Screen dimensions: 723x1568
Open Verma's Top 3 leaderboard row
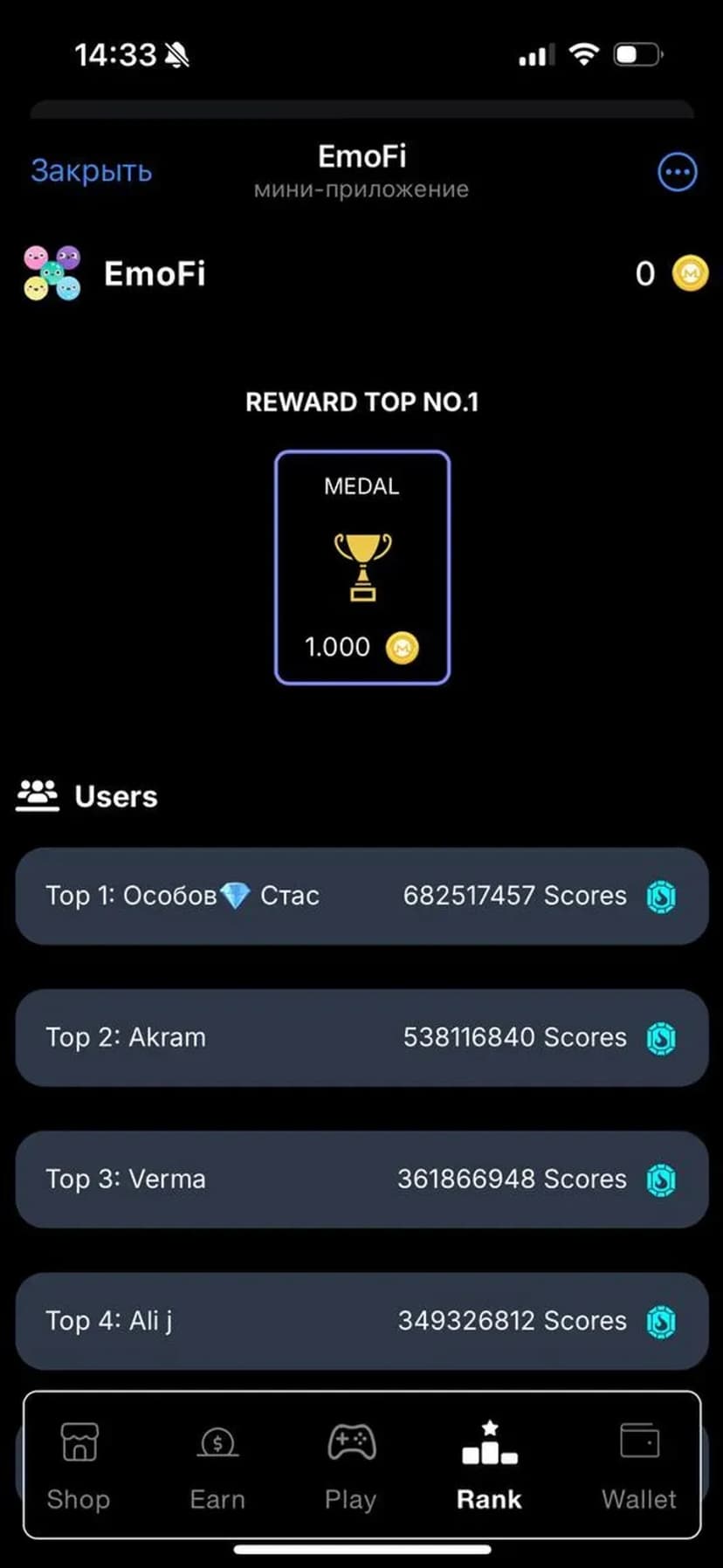[361, 1179]
